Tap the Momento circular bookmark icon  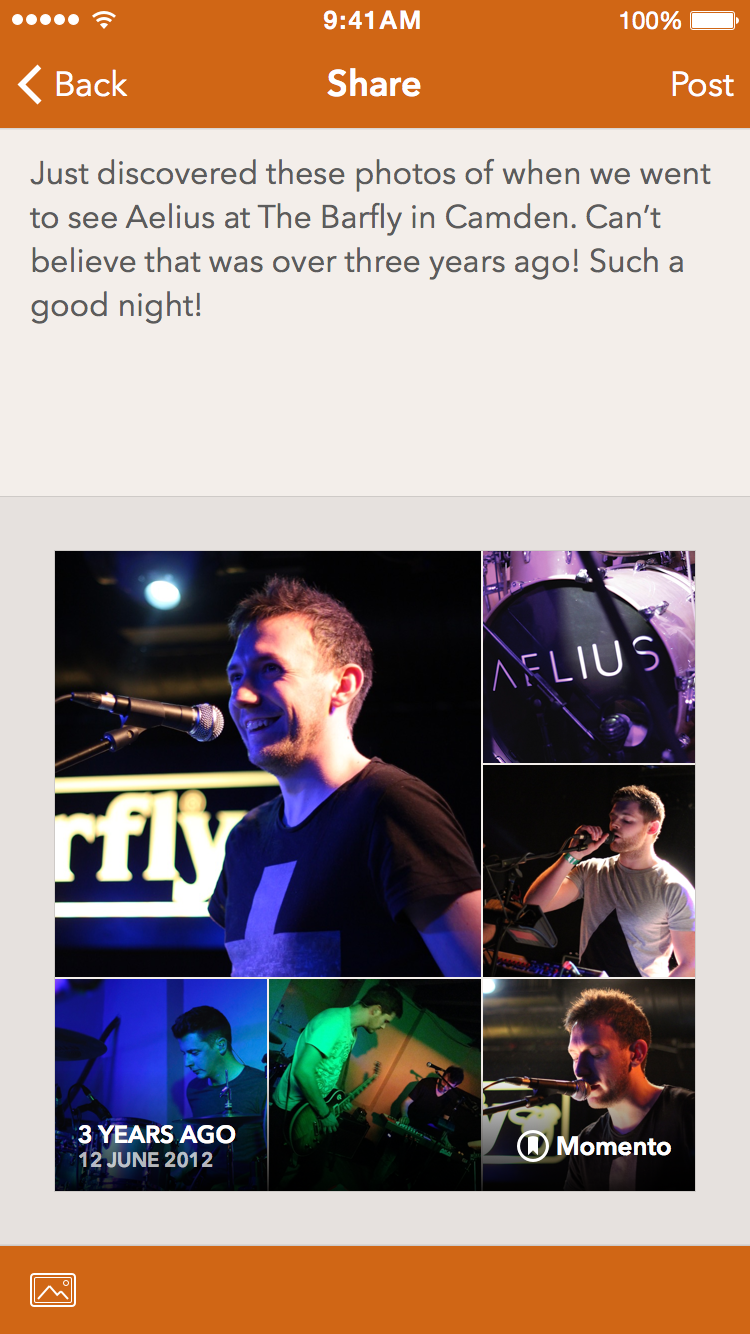533,1147
